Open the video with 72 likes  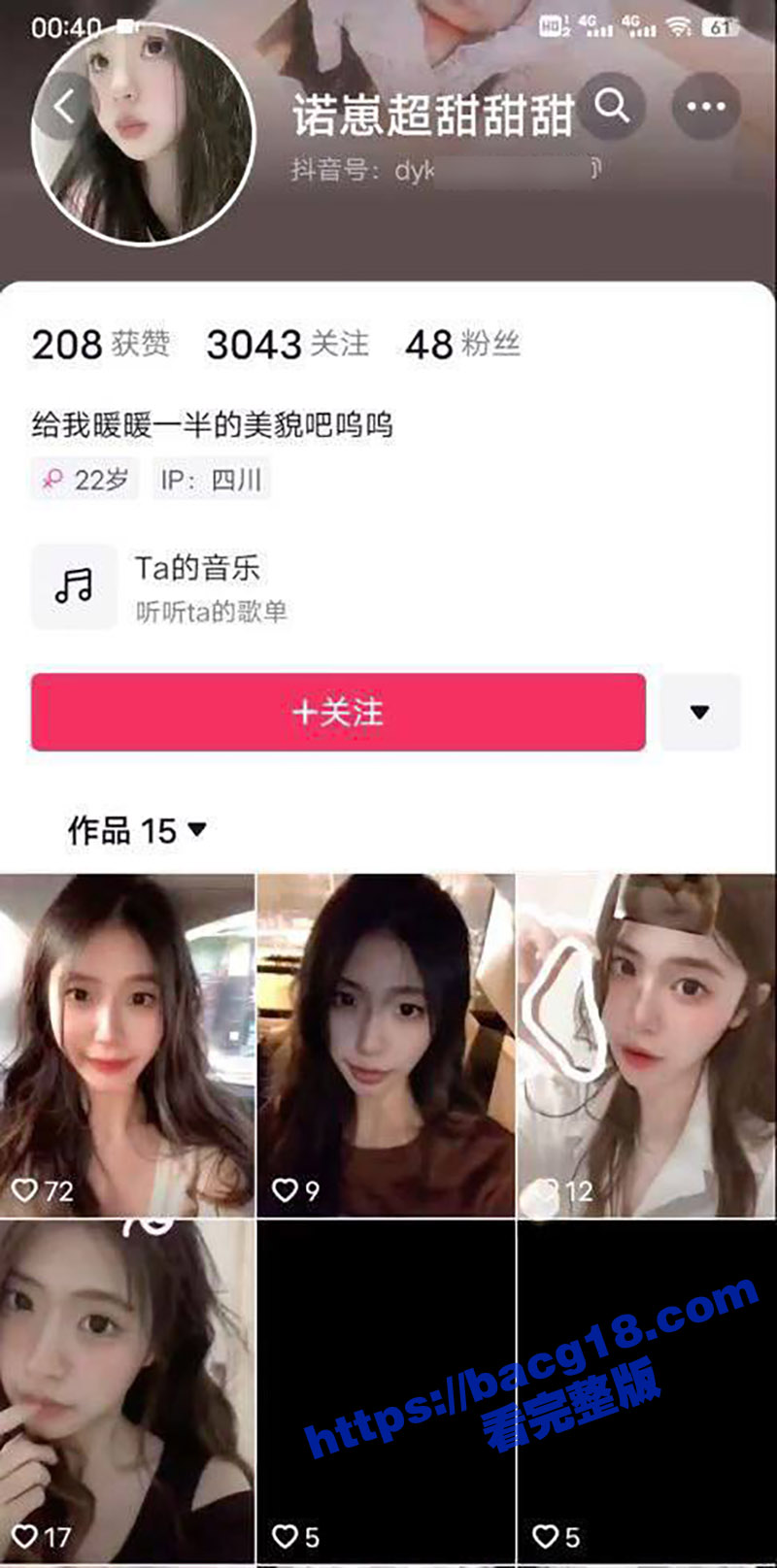click(127, 1044)
